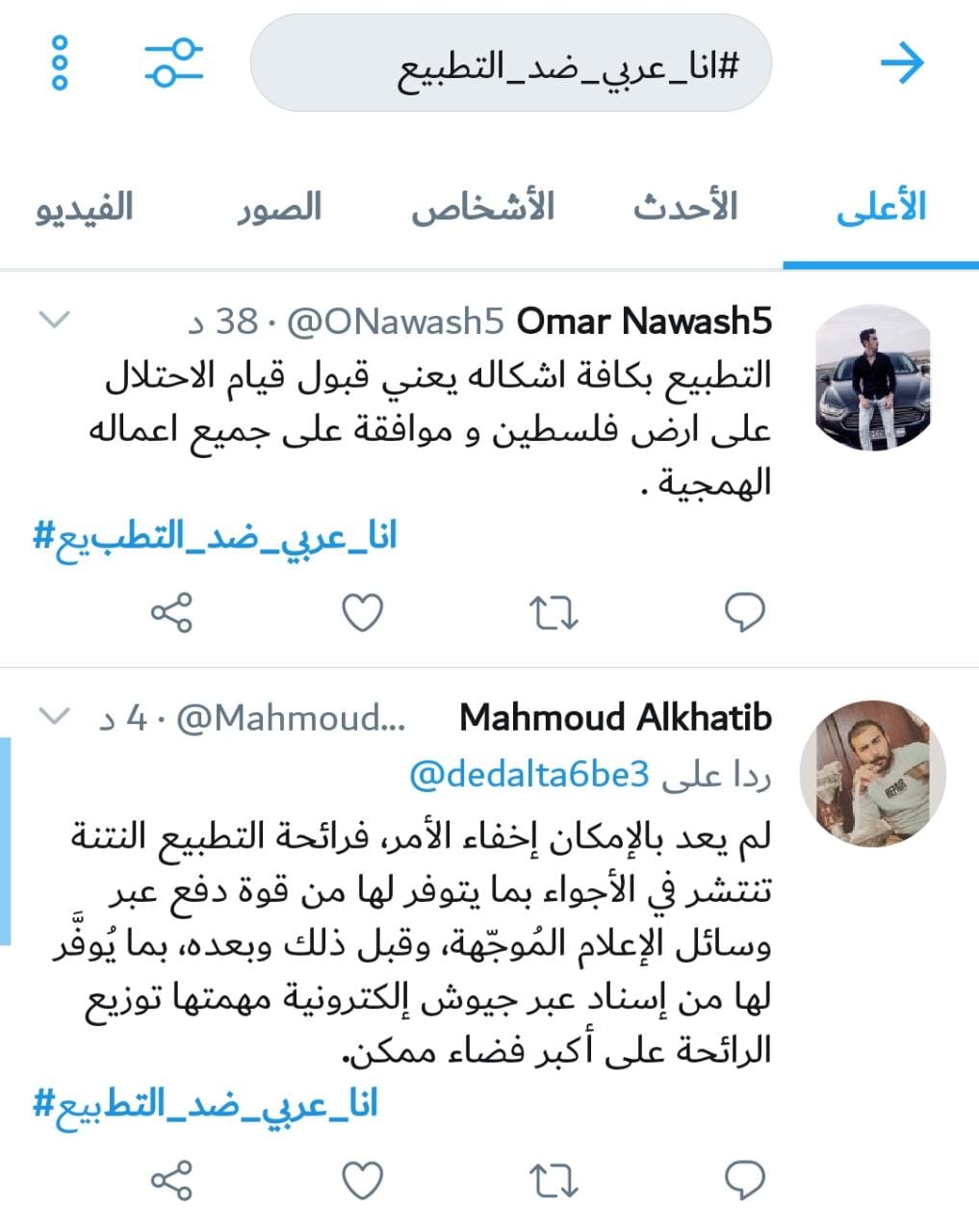Image resolution: width=979 pixels, height=1232 pixels.
Task: Open the @dedalta6be3 mention link
Action: 528,774
